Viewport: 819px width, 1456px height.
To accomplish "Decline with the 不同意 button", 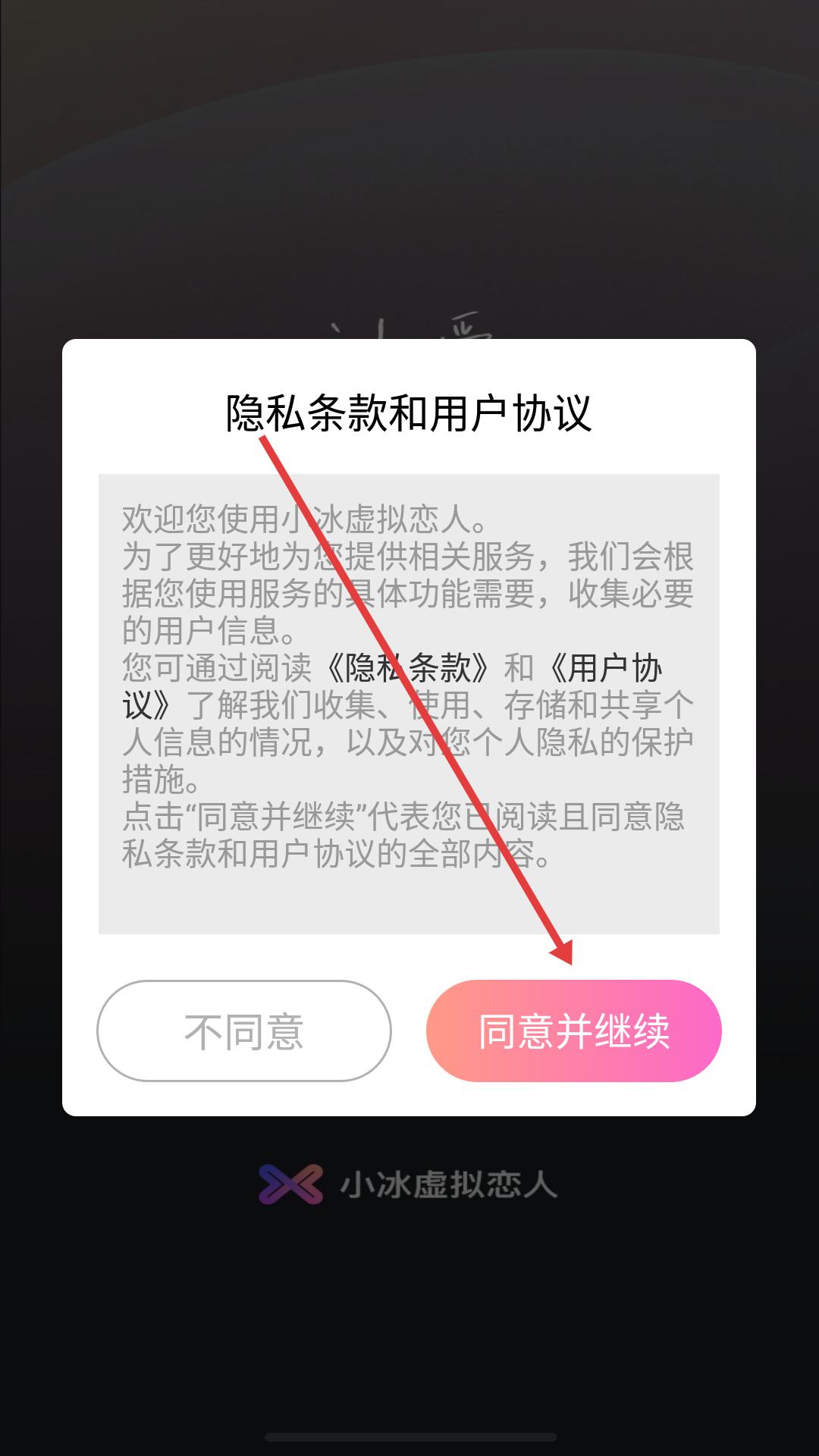I will (243, 1031).
